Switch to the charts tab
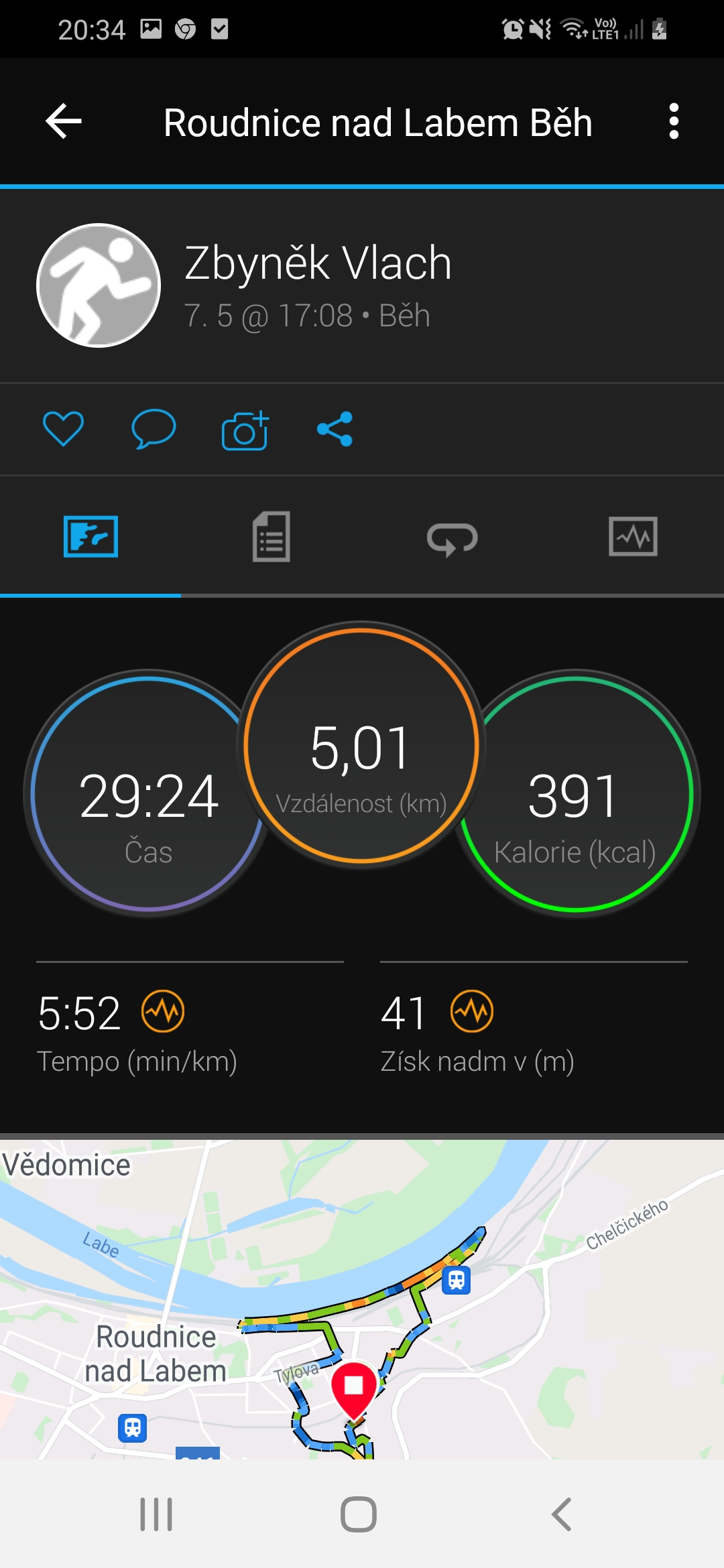The image size is (724, 1568). click(x=633, y=536)
